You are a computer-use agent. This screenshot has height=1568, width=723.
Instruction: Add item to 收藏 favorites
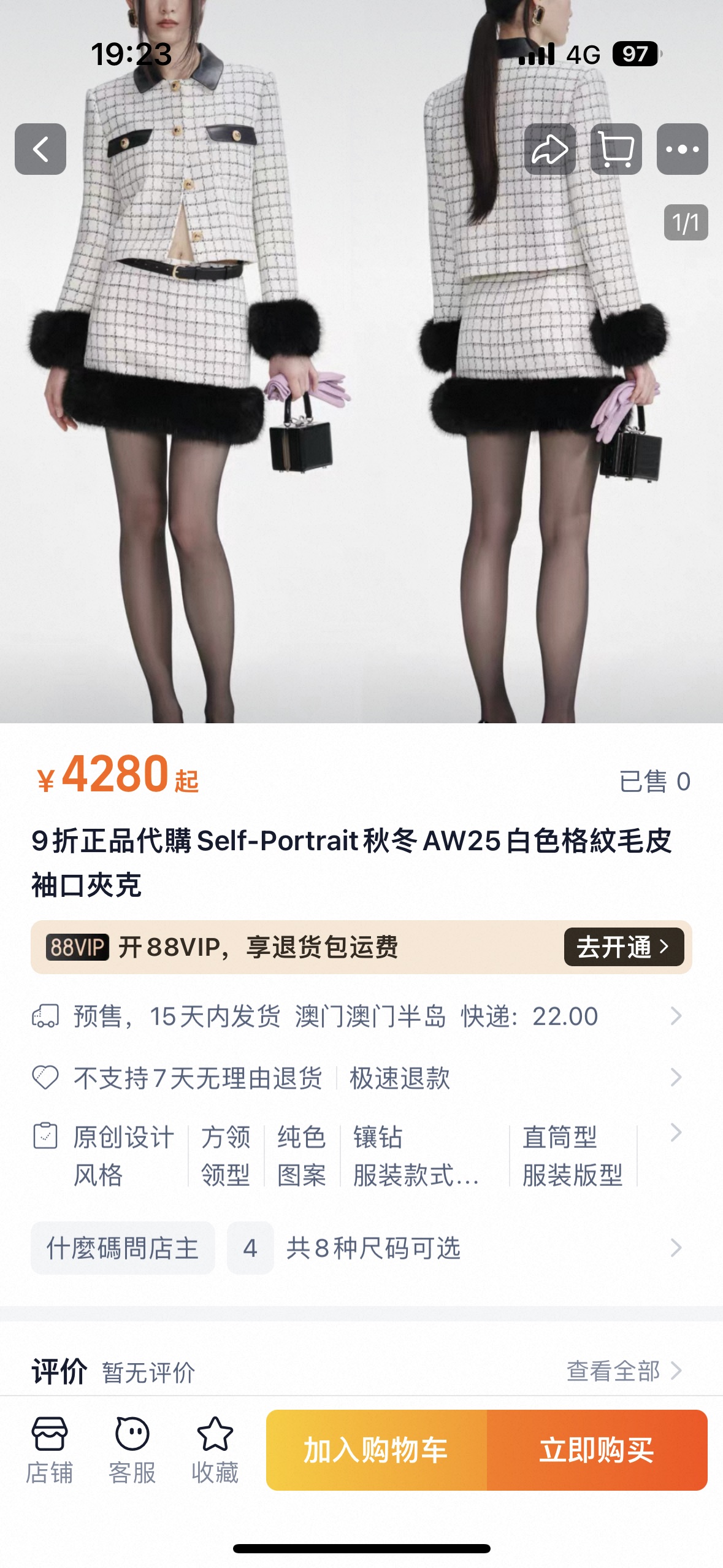tap(215, 1450)
